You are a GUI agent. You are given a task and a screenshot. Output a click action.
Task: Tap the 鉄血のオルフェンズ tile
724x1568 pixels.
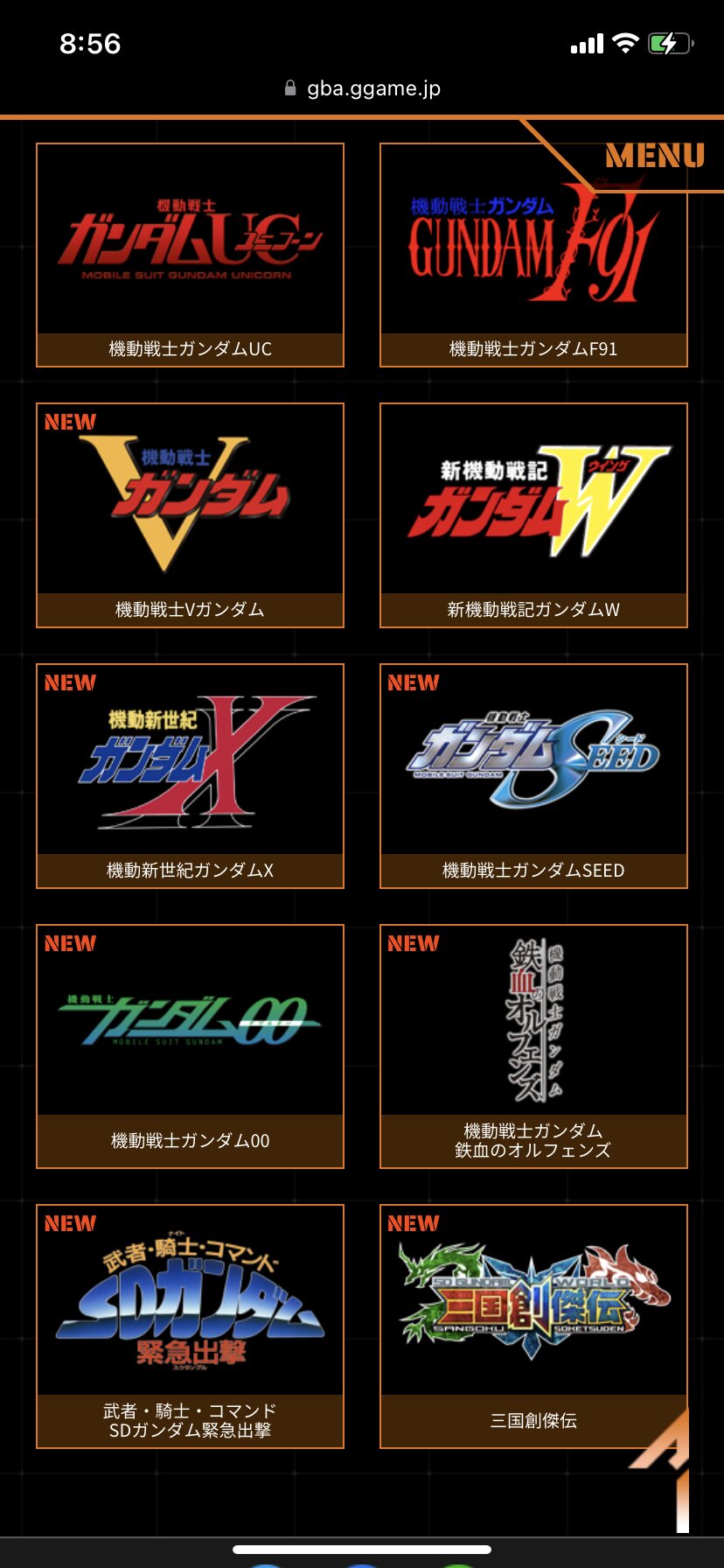pyautogui.click(x=533, y=1046)
